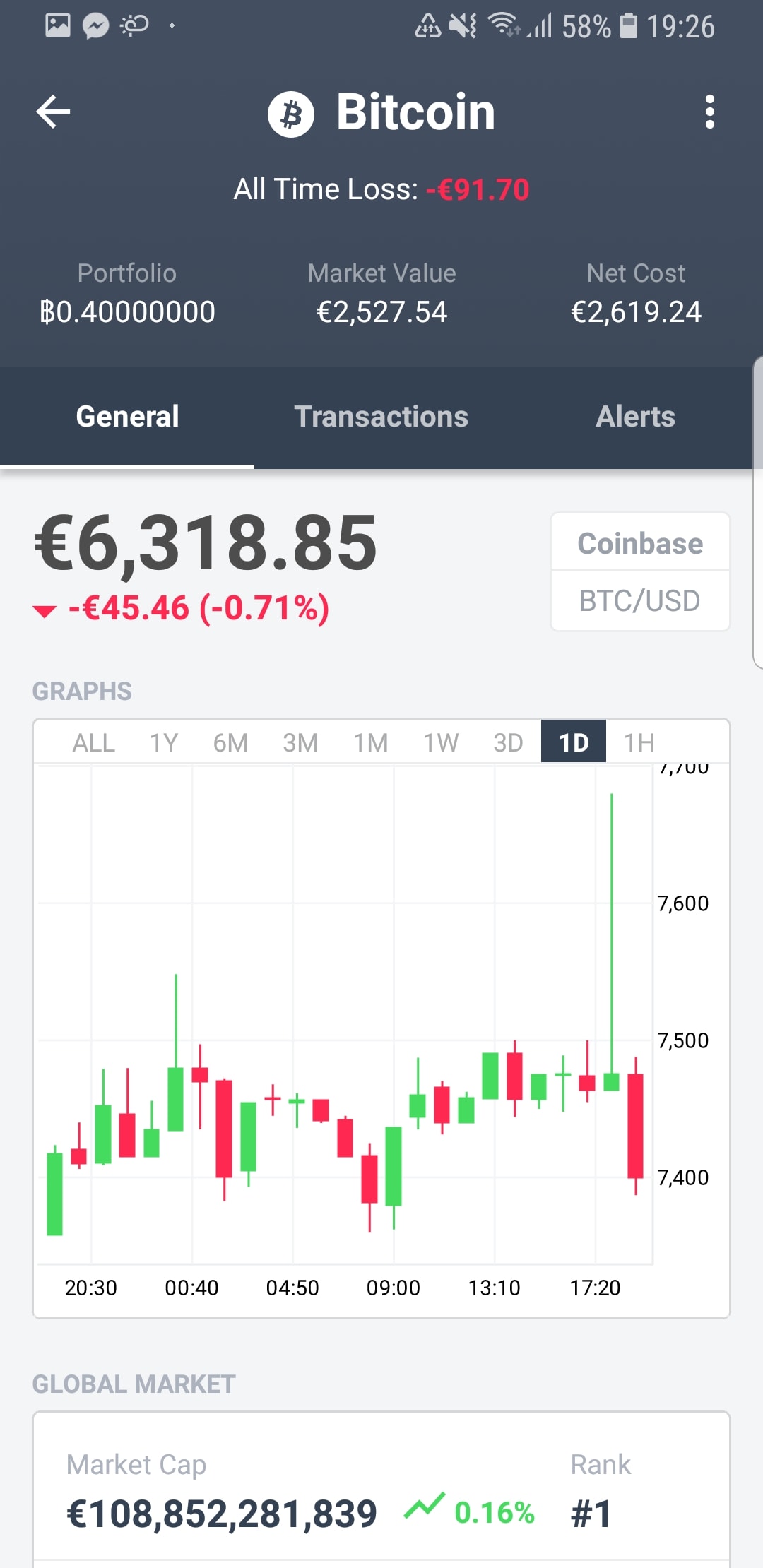
Task: Open the three-dot overflow menu
Action: (x=709, y=112)
